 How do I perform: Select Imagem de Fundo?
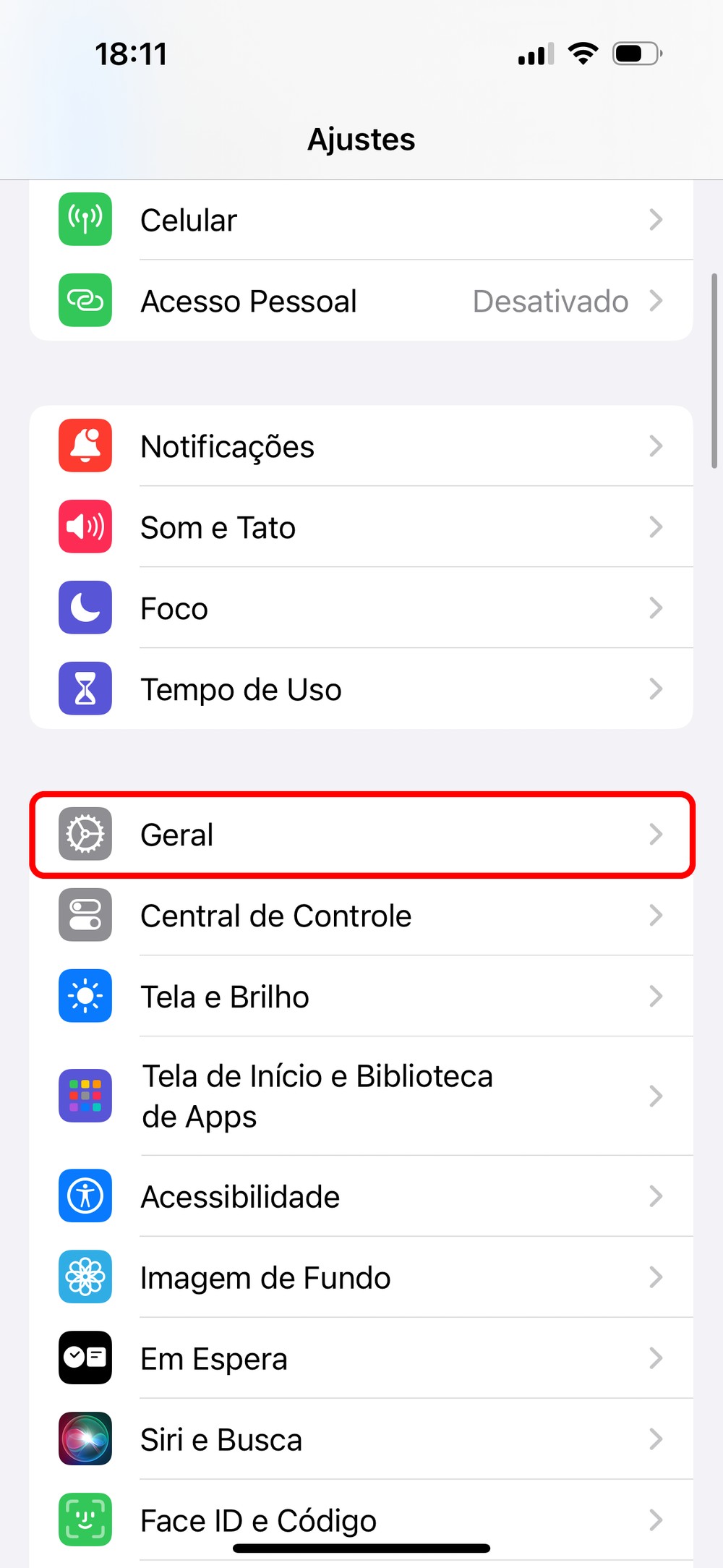pos(361,1277)
